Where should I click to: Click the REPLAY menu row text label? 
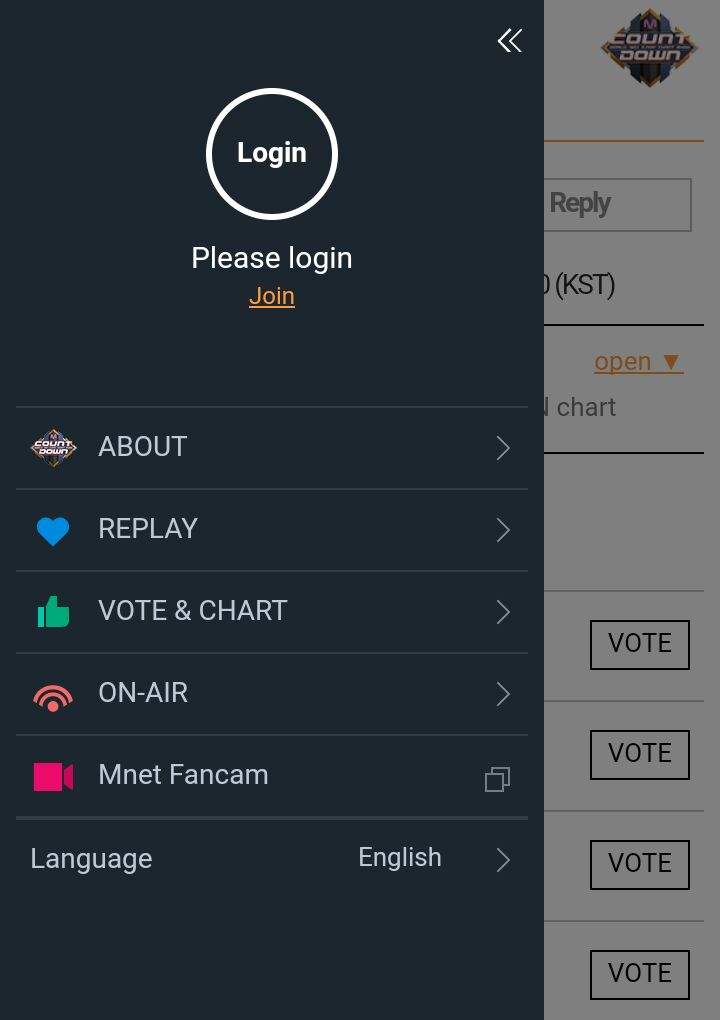147,529
